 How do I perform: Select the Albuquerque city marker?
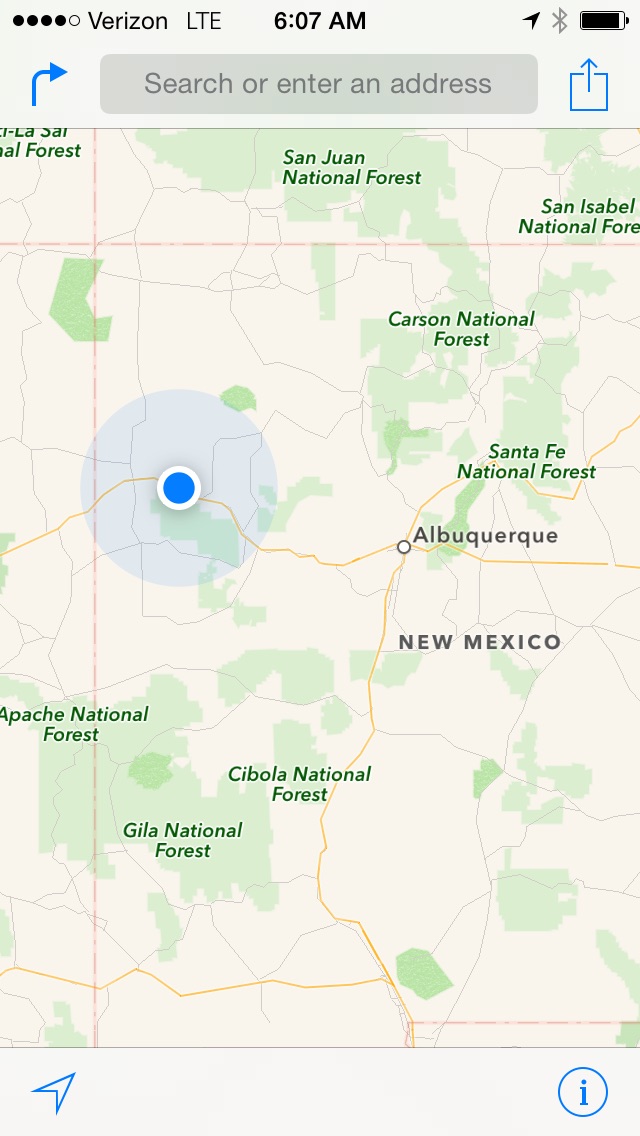(x=404, y=547)
